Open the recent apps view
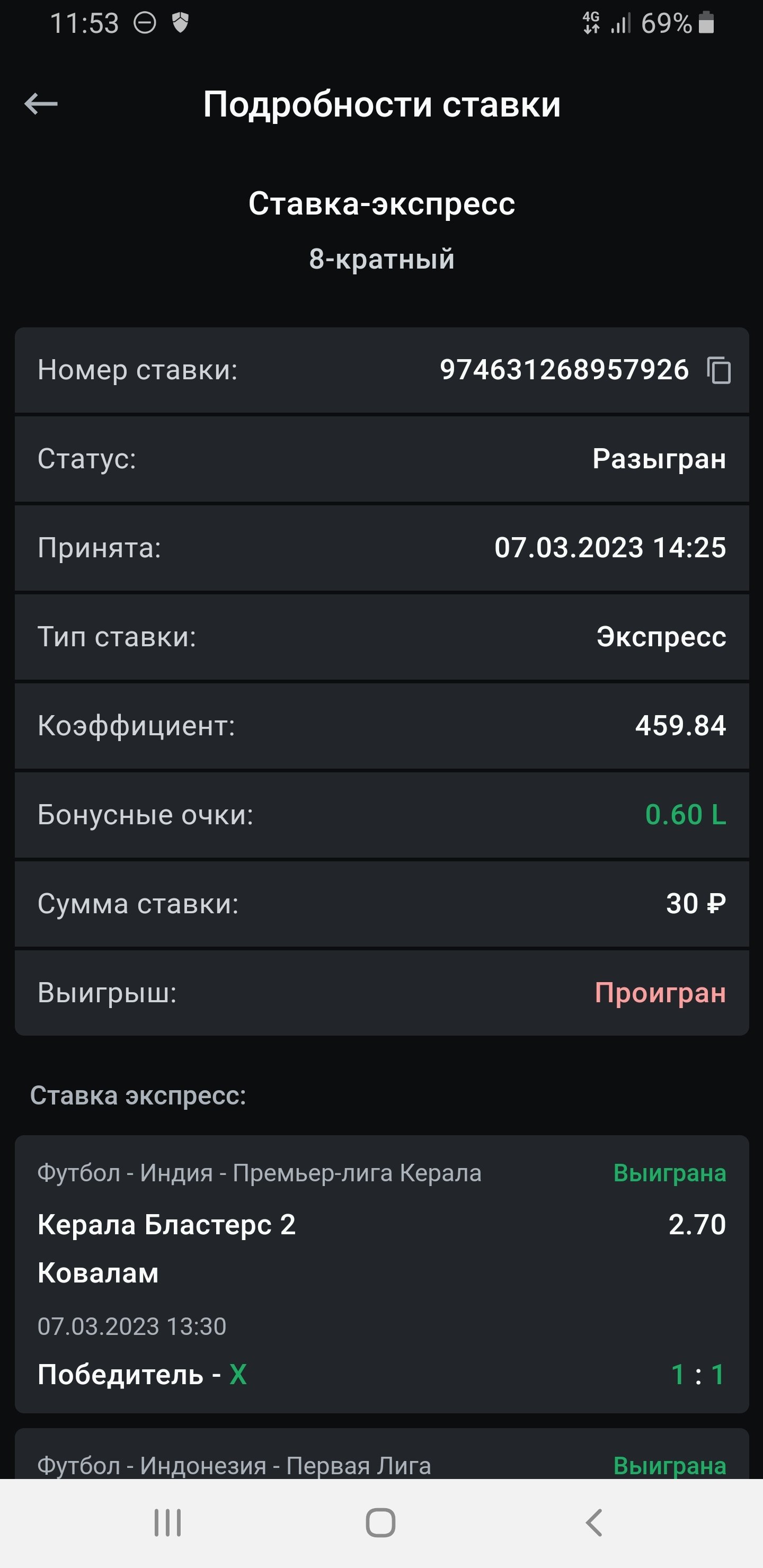 167,1523
